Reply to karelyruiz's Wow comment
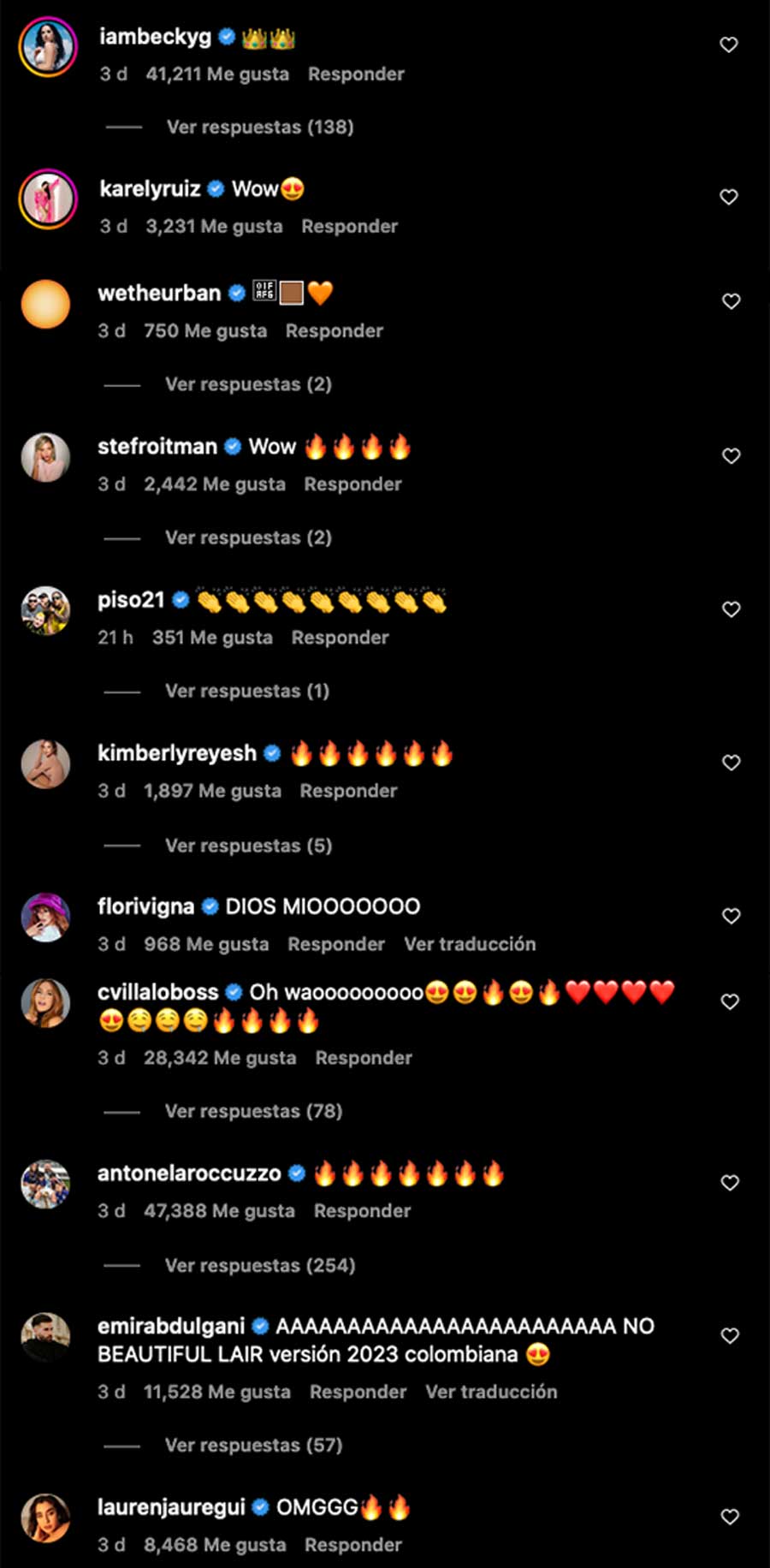This screenshot has height=1568, width=770. 349,227
